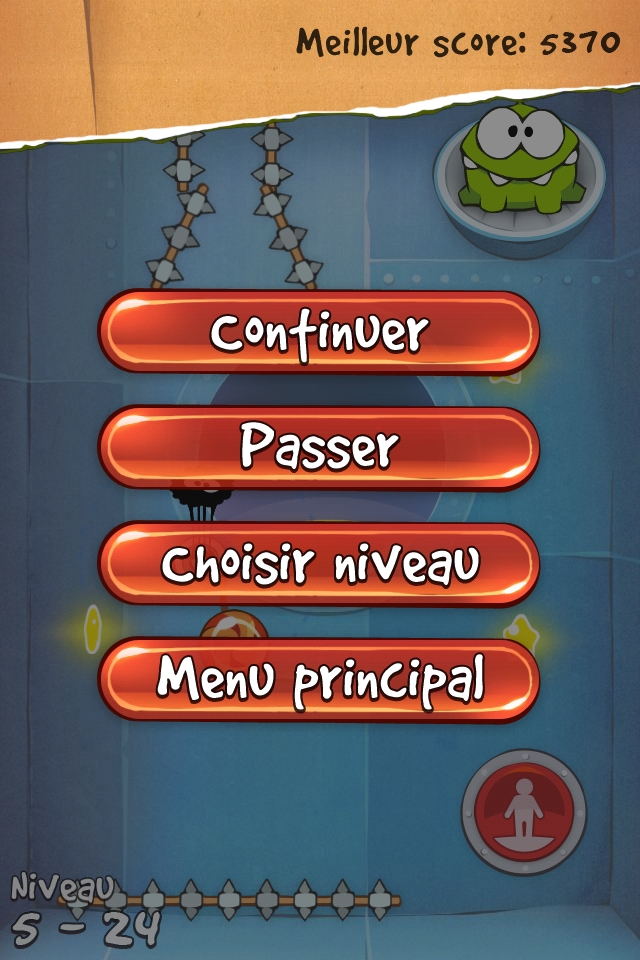This screenshot has height=960, width=640.
Task: Tap the red round figure button
Action: click(x=523, y=813)
